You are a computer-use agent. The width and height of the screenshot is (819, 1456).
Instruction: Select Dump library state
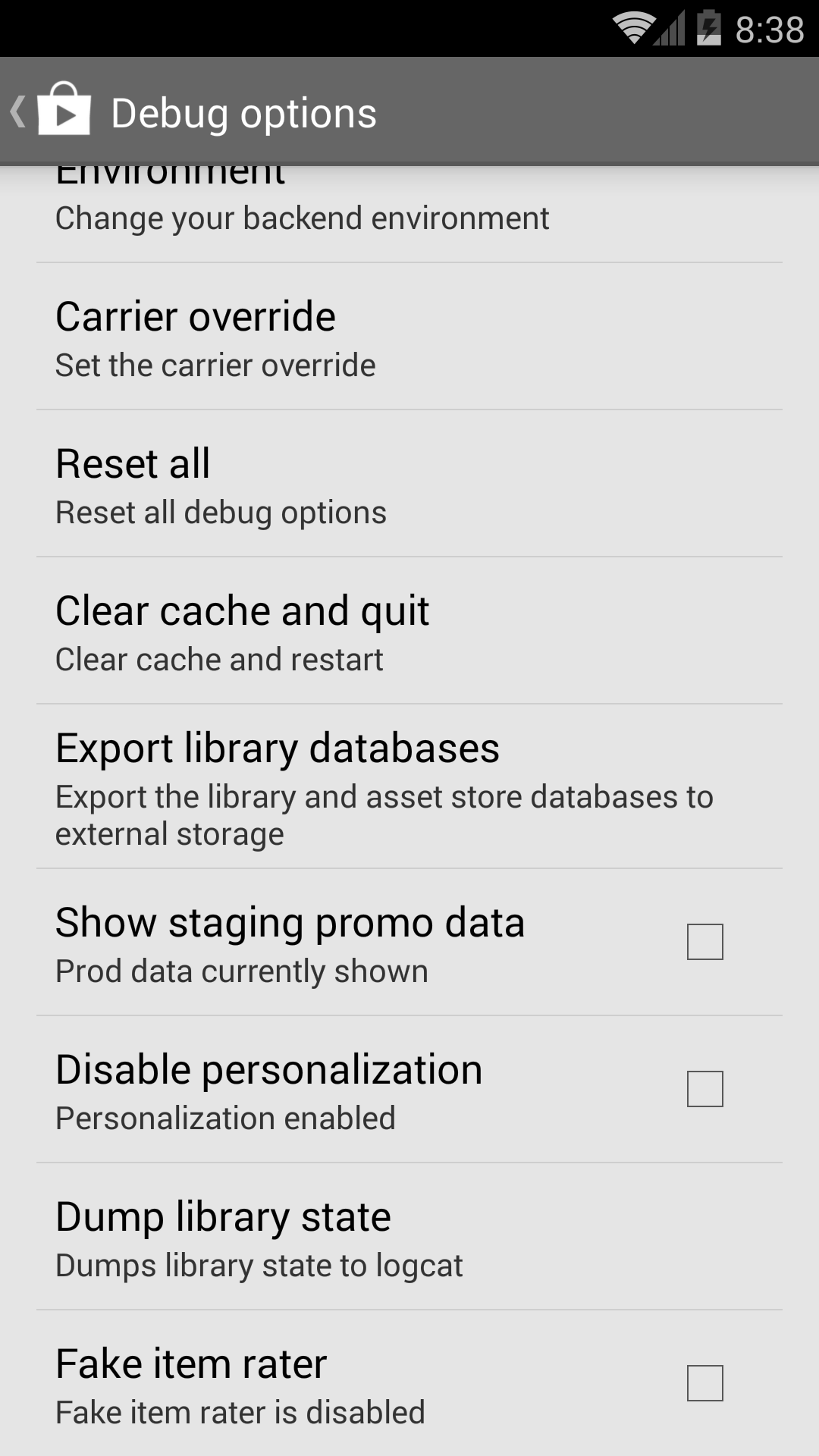coord(409,1237)
